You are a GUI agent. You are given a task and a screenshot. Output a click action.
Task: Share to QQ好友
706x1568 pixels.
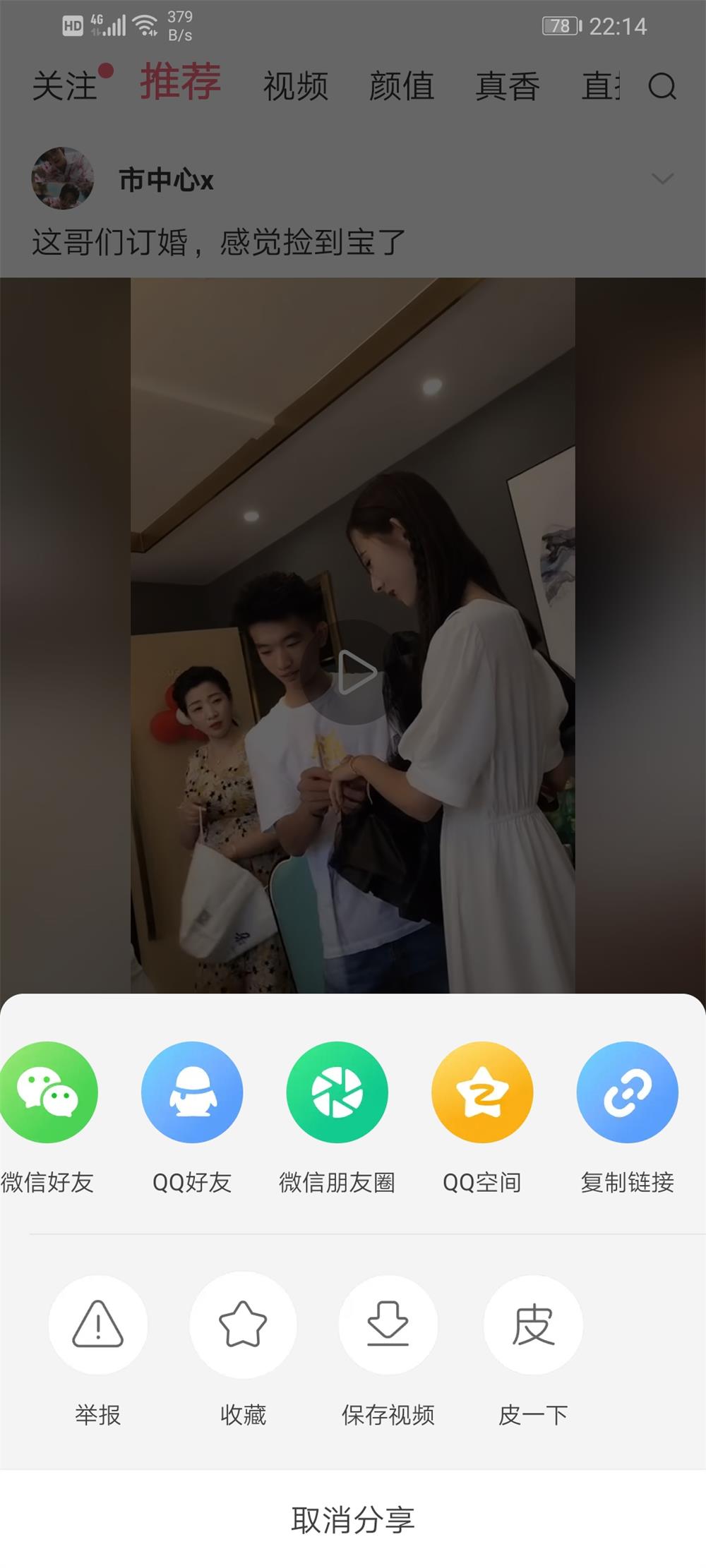click(x=192, y=1092)
